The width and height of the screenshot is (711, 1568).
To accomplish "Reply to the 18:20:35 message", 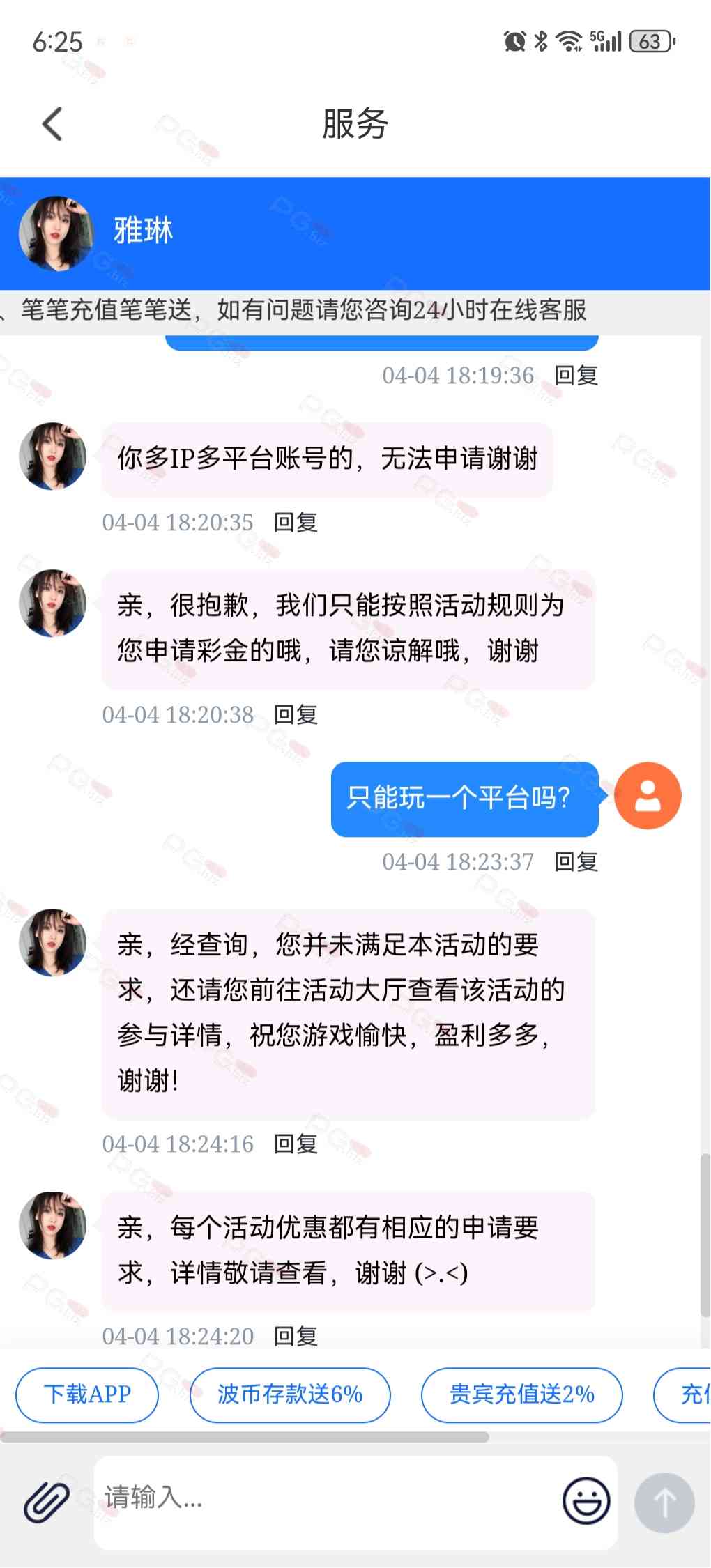I will click(x=296, y=522).
